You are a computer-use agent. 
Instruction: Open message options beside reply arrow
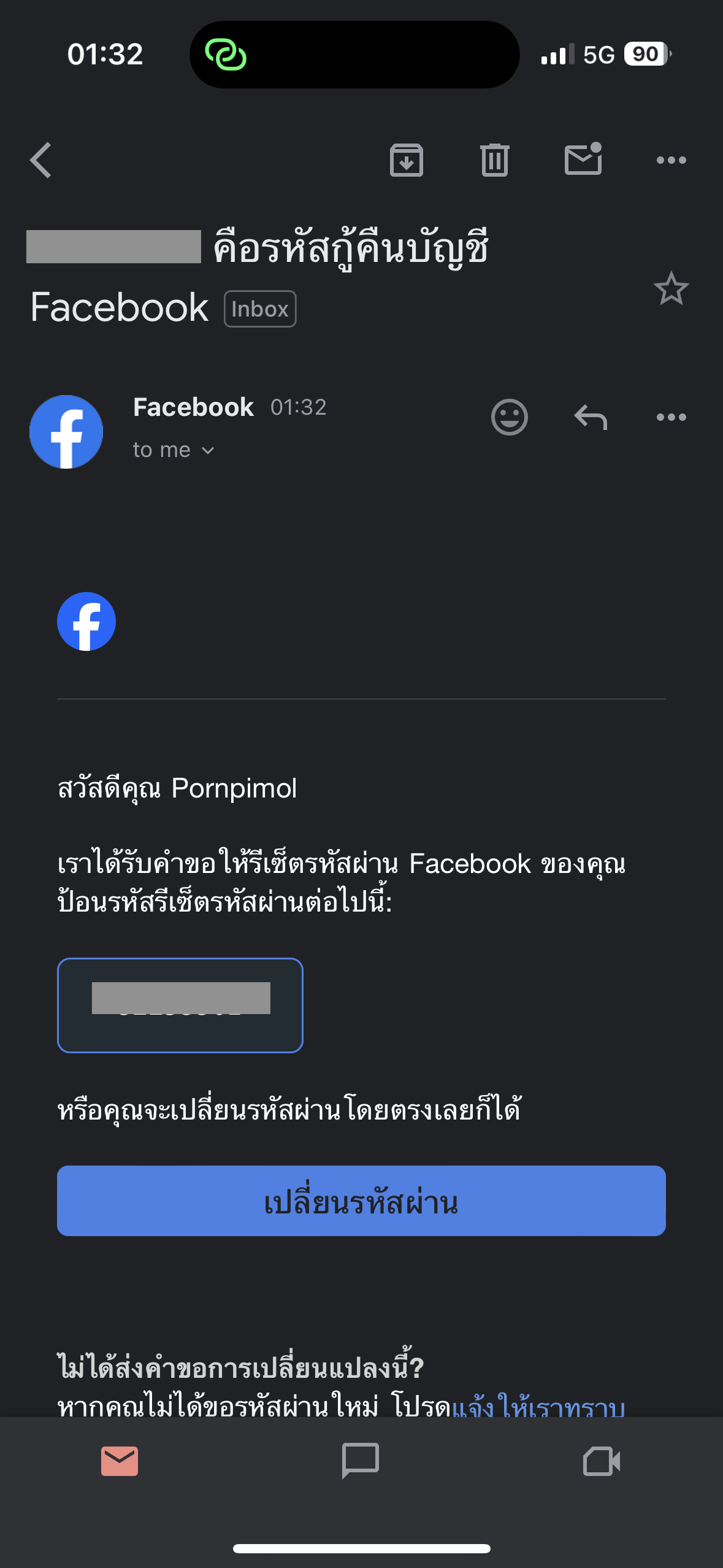point(671,418)
